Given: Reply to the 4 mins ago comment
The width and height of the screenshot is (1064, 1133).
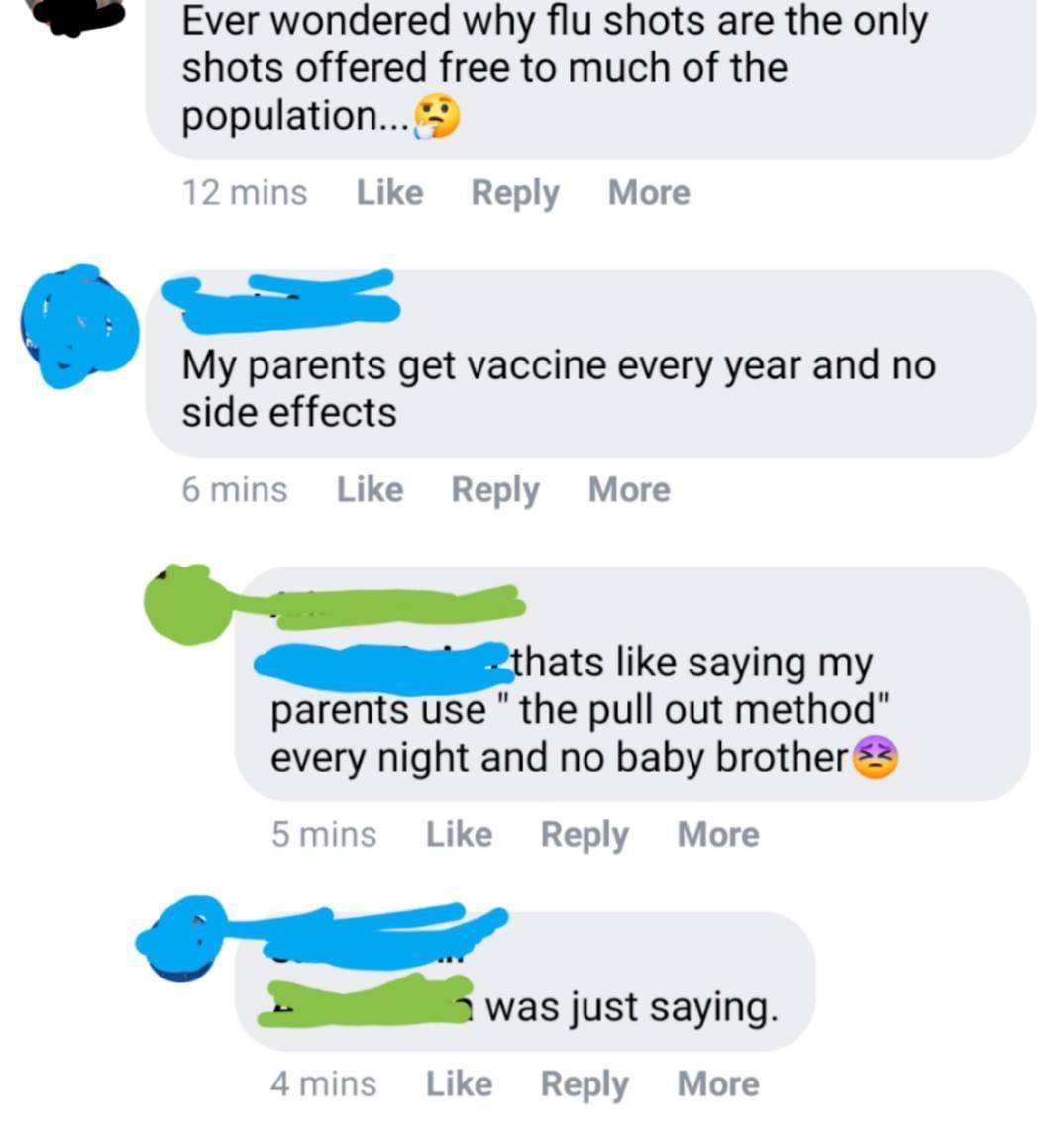Looking at the screenshot, I should tap(584, 1083).
